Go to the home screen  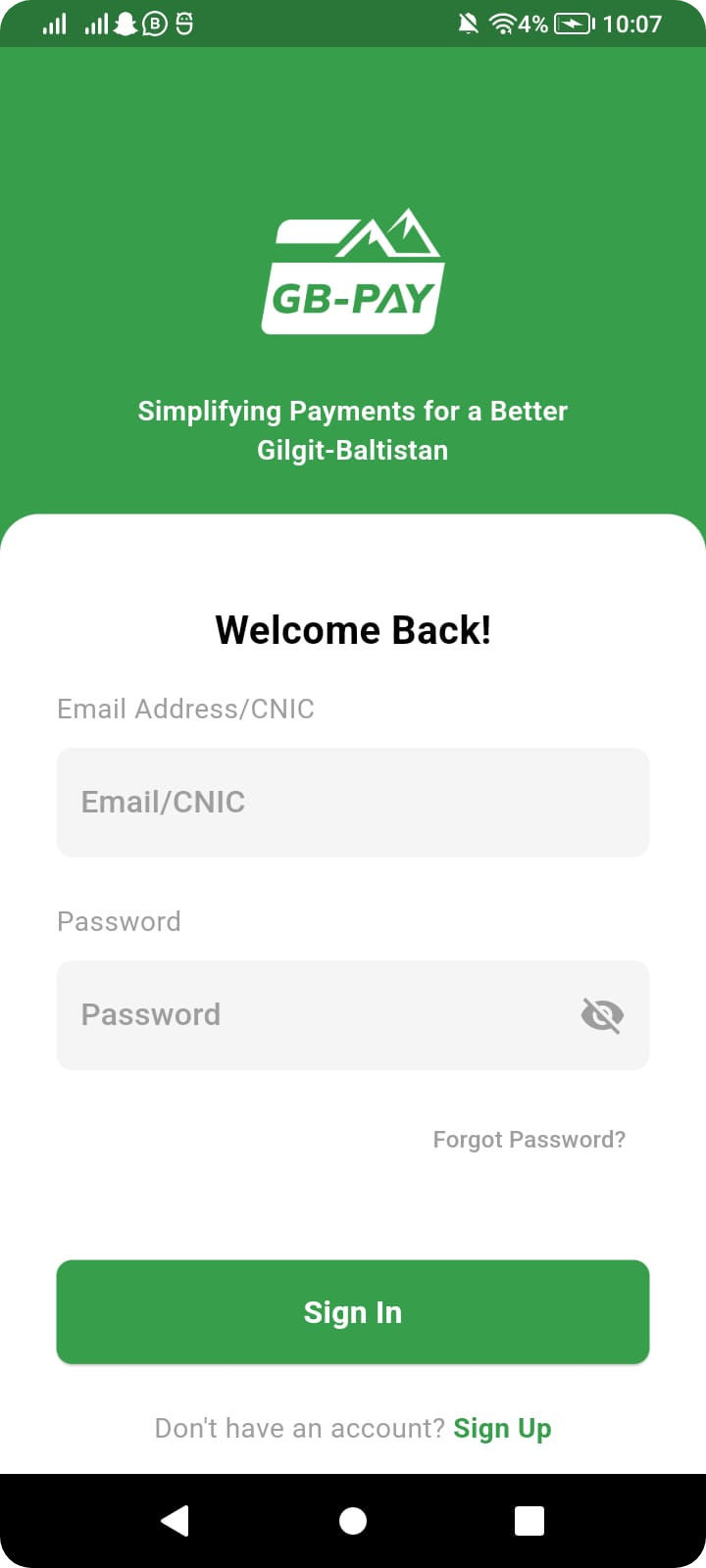353,1520
